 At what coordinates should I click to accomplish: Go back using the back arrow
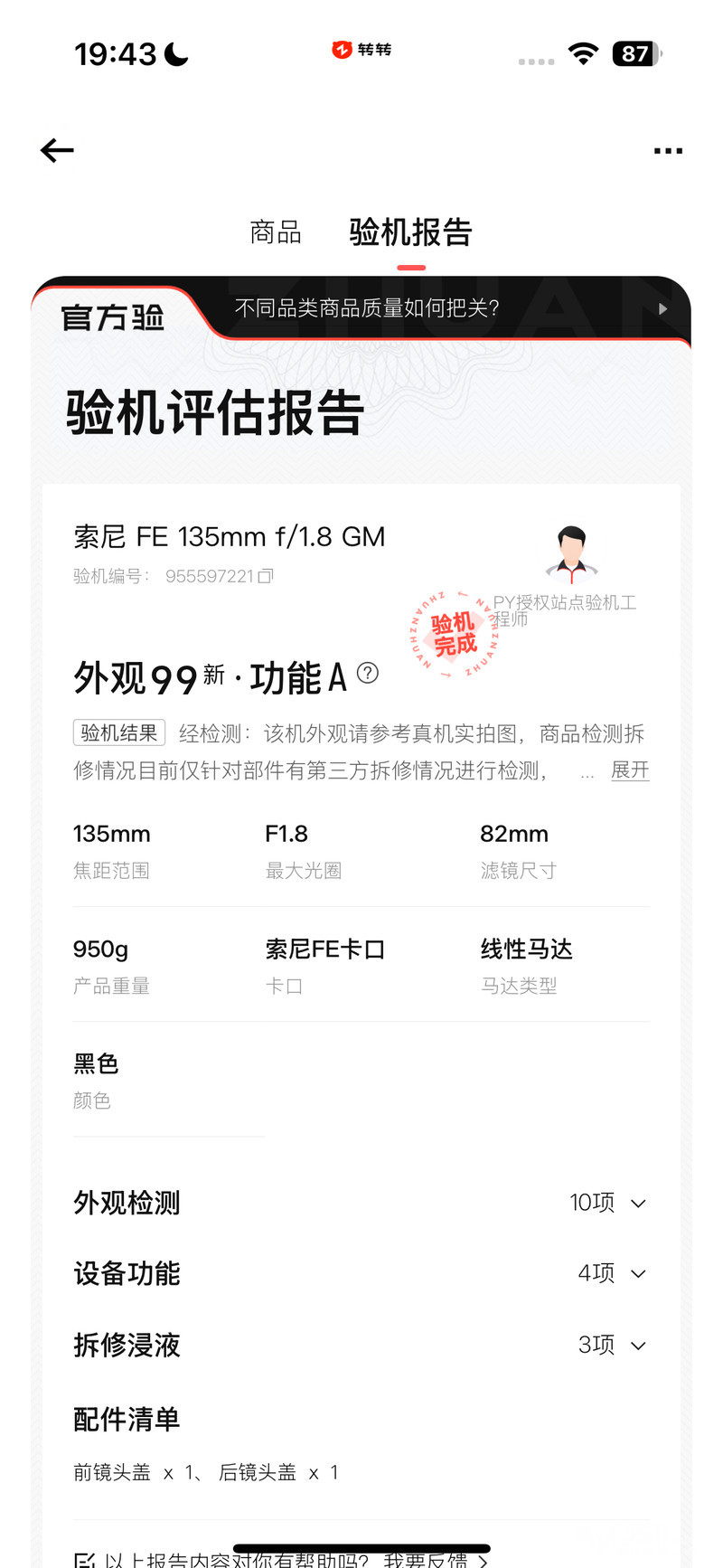pyautogui.click(x=57, y=150)
